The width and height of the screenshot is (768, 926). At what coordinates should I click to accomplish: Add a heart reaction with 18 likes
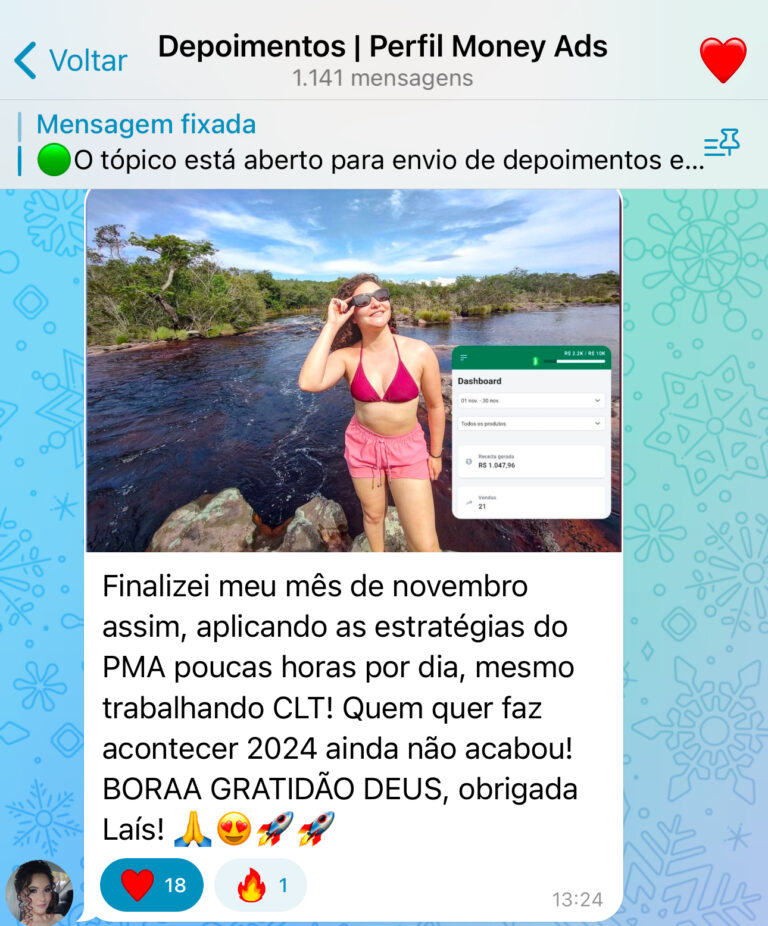click(x=152, y=885)
